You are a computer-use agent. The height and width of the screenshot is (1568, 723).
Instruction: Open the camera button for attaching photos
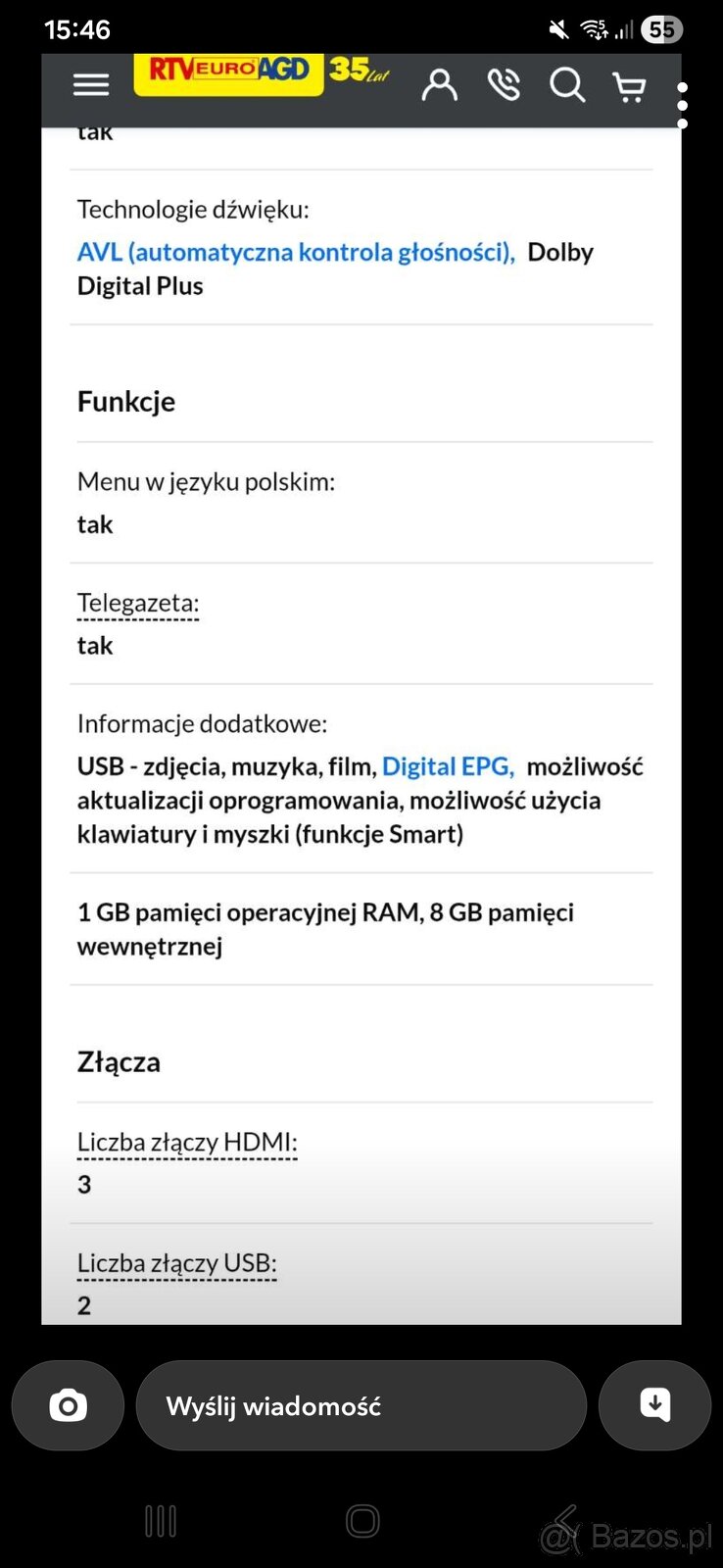(x=67, y=1405)
